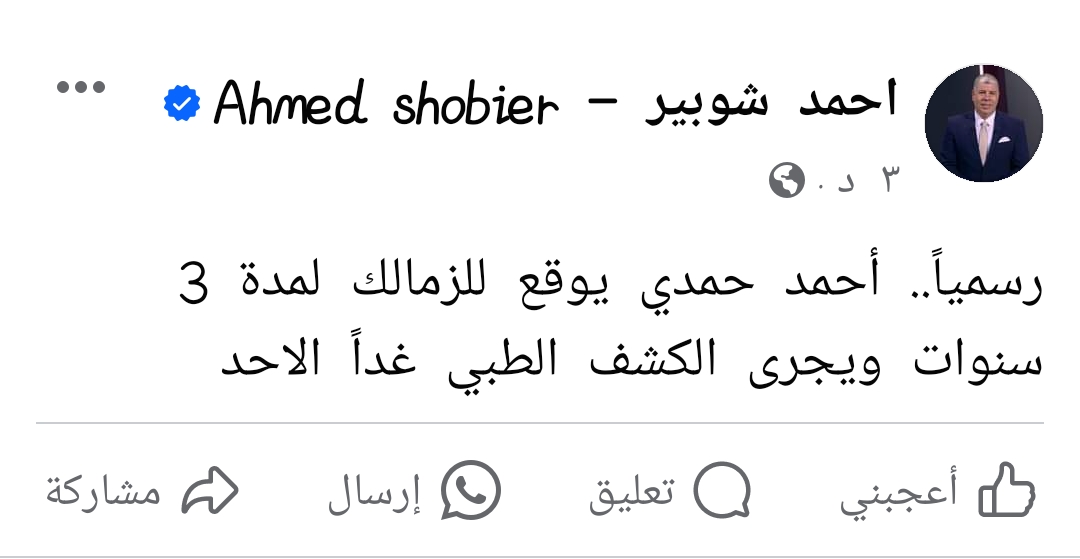Send the post via WhatsApp إرسال
Viewport: 1080px width, 559px height.
click(414, 491)
